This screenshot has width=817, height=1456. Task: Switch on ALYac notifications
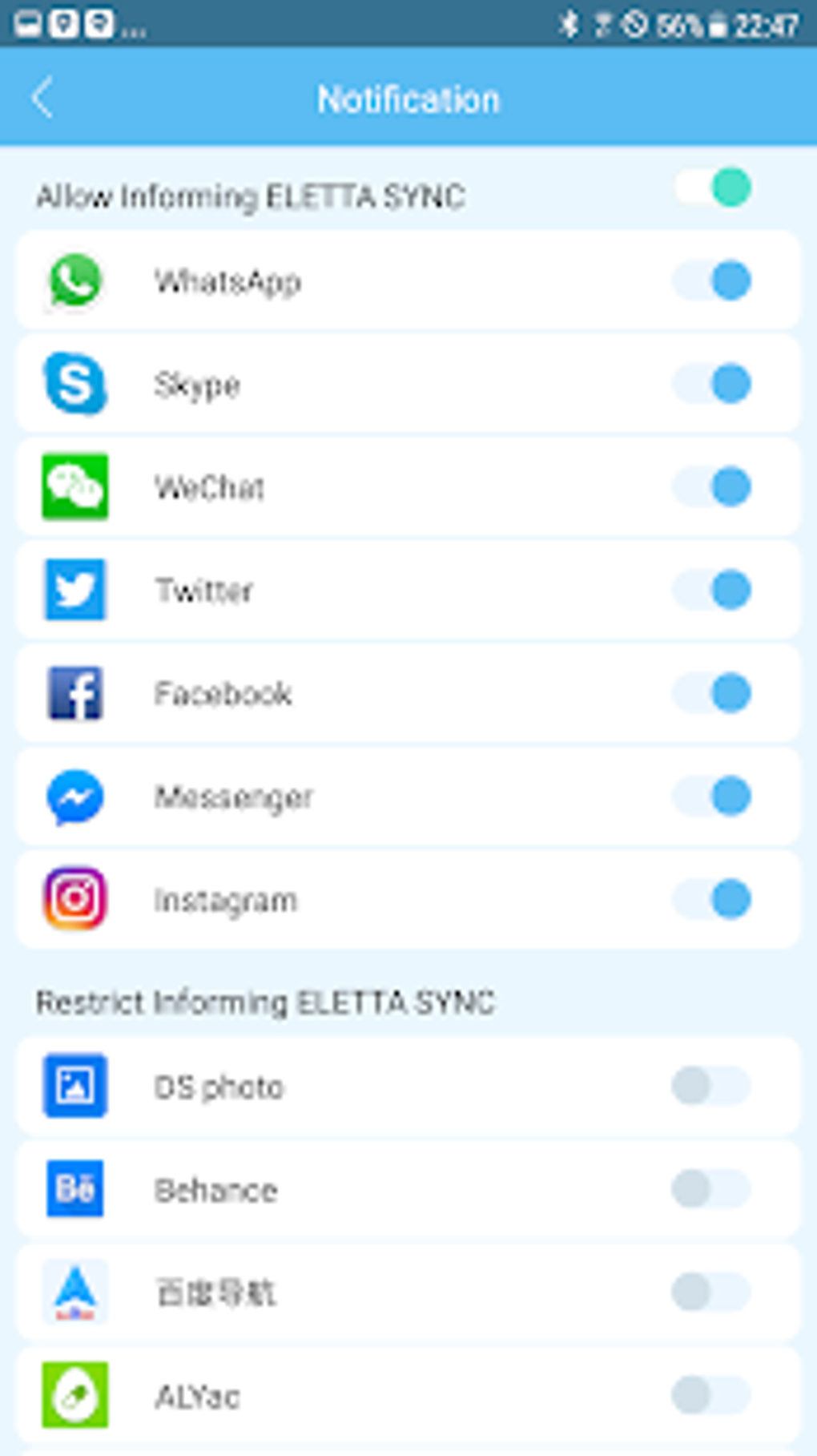point(710,1396)
